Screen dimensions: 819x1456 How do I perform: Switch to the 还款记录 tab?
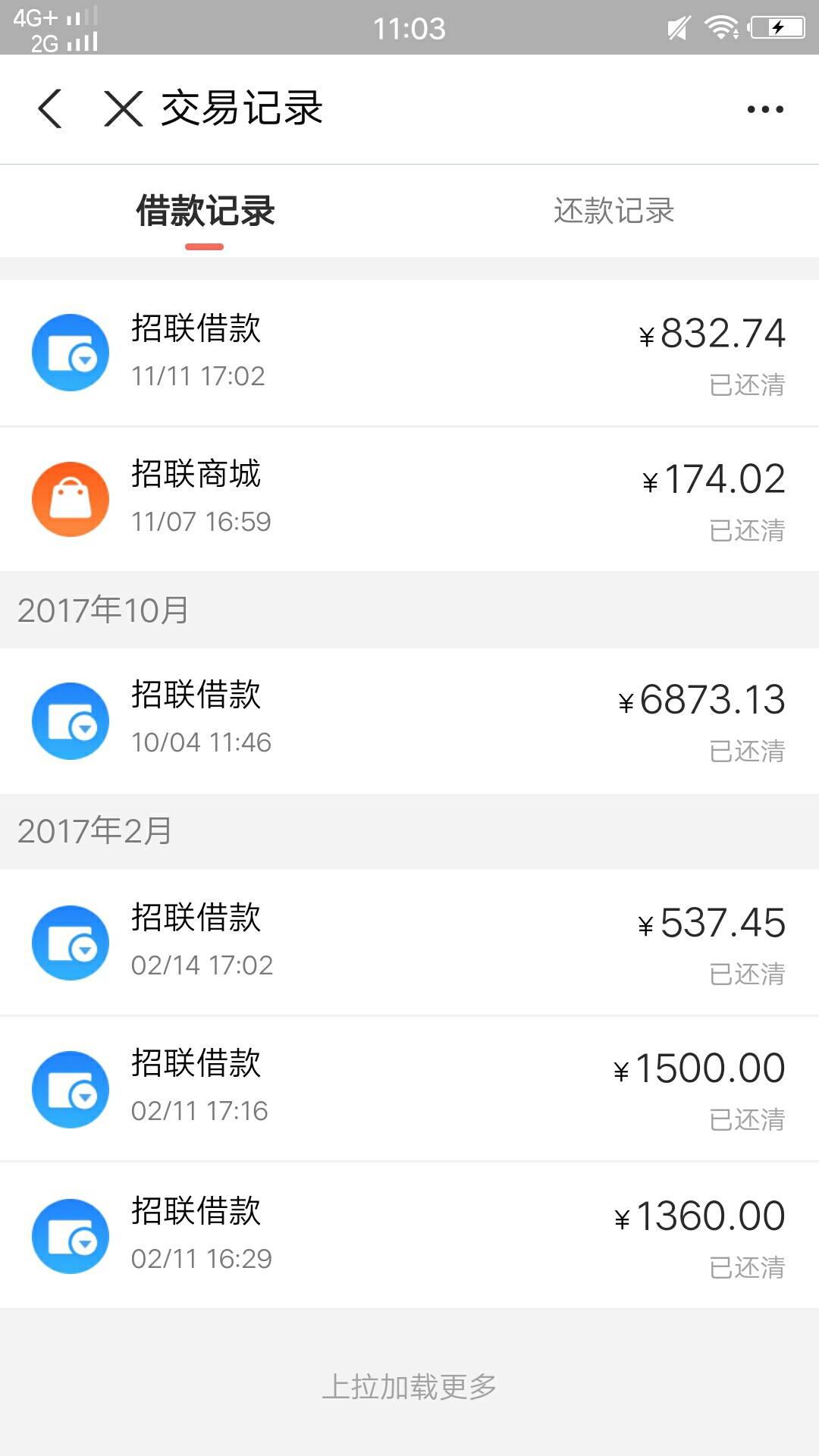pos(614,211)
